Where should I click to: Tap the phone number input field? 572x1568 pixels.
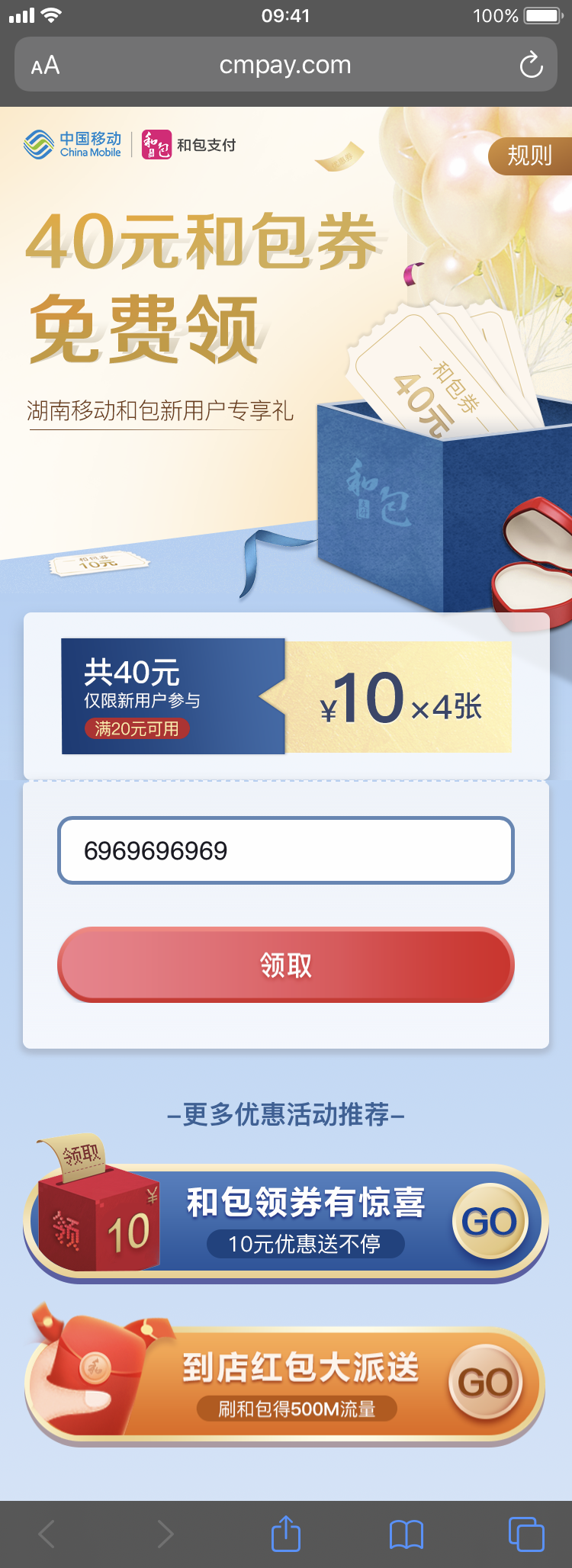point(286,850)
